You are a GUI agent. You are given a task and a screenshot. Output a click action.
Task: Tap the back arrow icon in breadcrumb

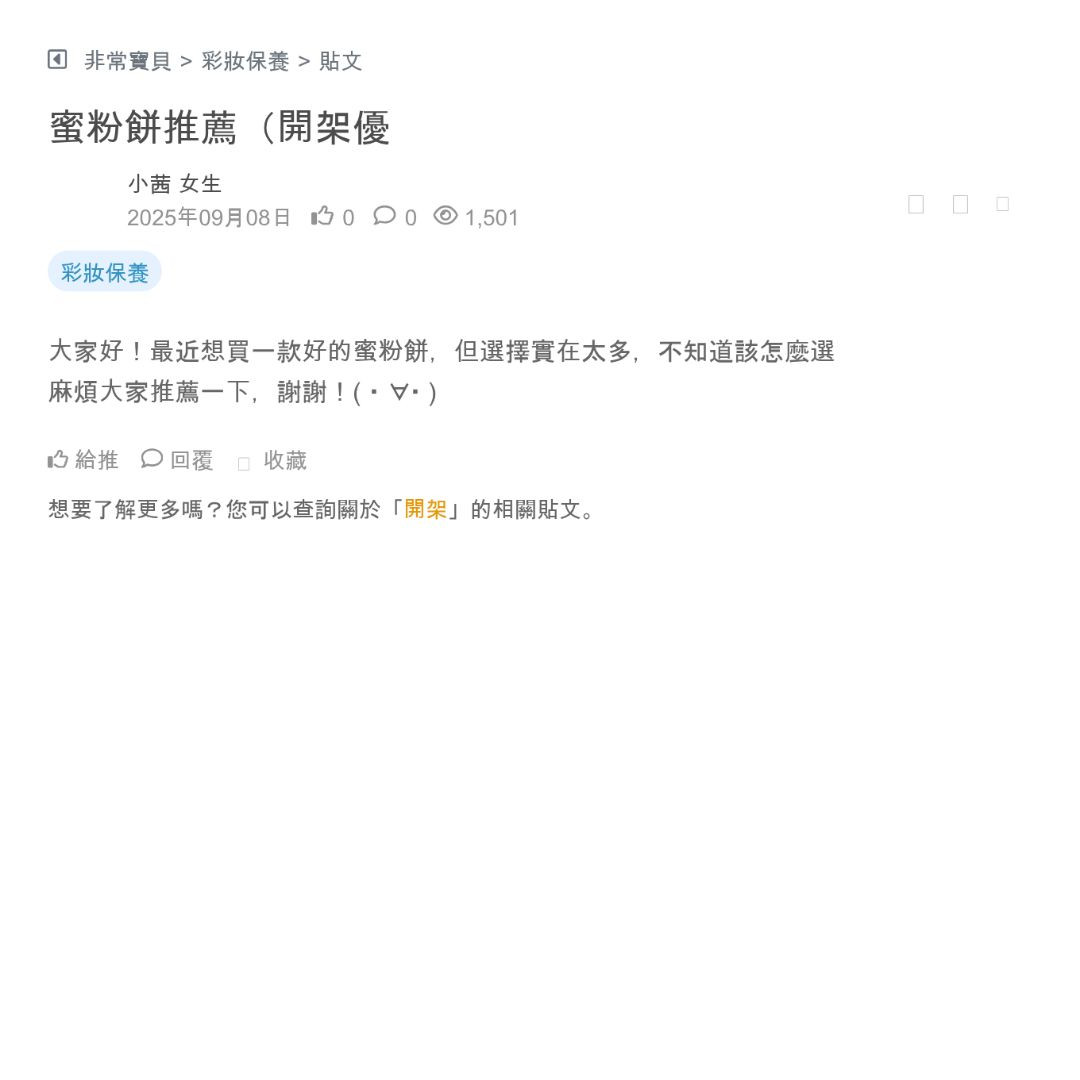57,60
